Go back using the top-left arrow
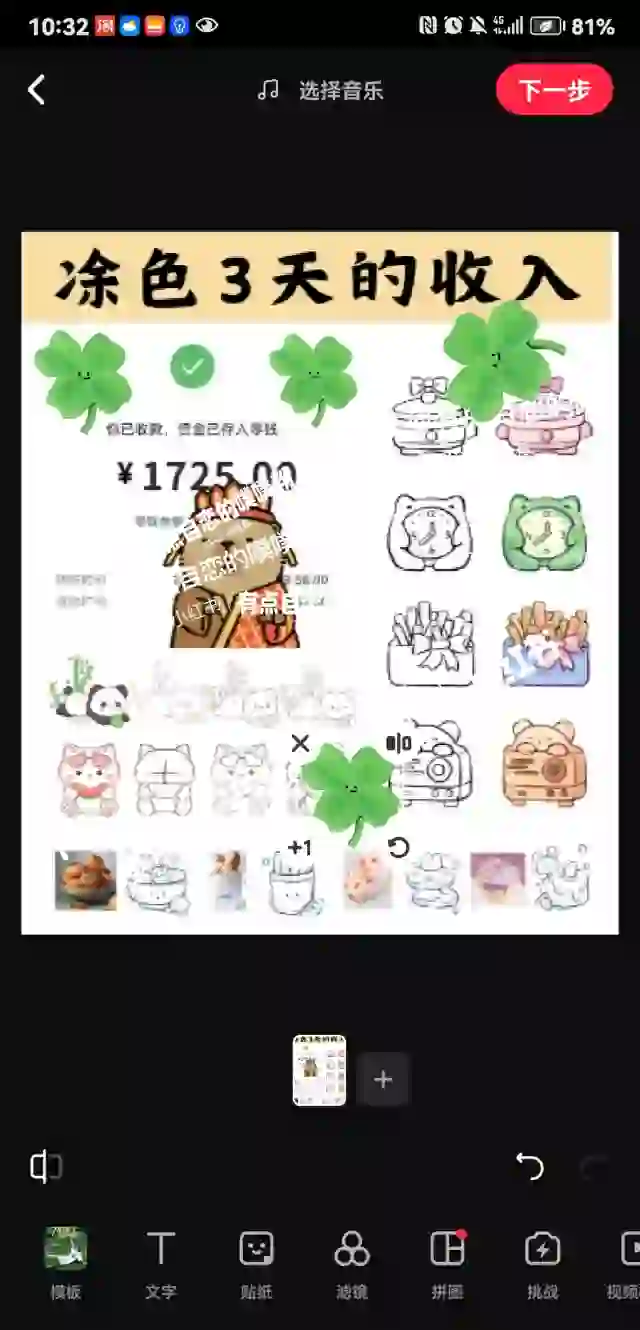Screen dimensions: 640x1330 pos(37,90)
